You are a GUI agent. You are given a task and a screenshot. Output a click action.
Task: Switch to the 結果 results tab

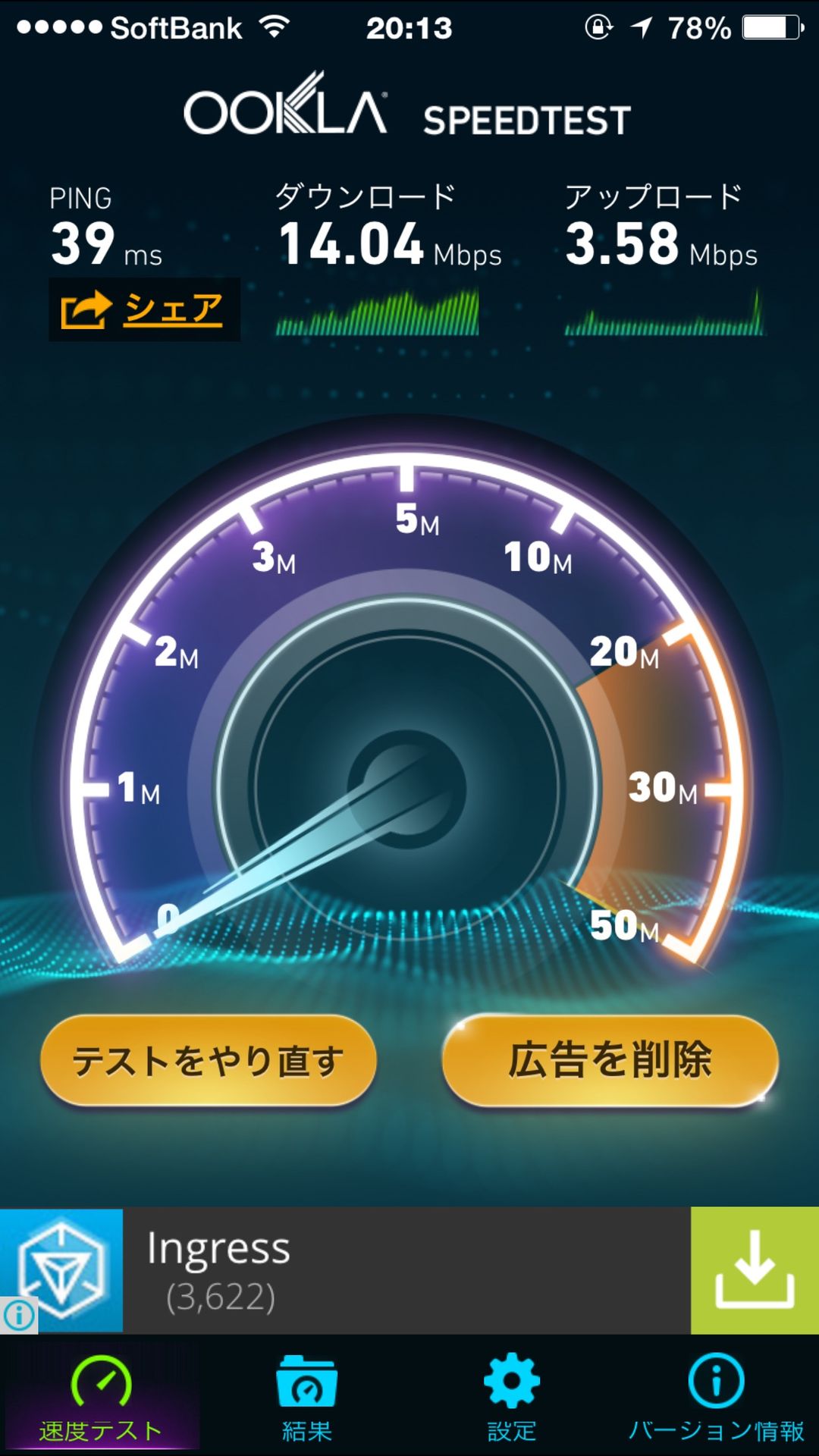[306, 1397]
